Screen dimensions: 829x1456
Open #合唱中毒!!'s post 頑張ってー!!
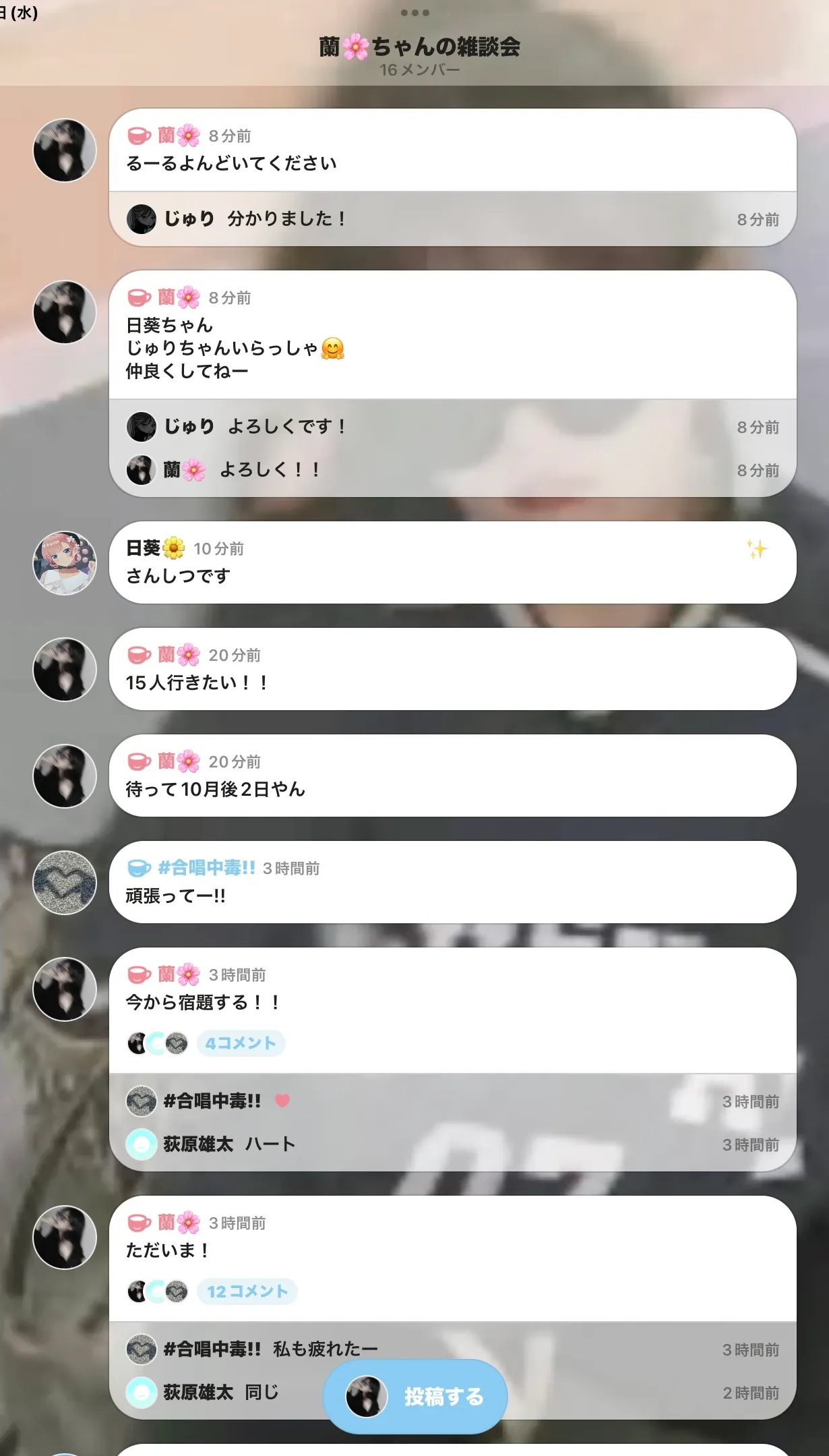(x=453, y=882)
